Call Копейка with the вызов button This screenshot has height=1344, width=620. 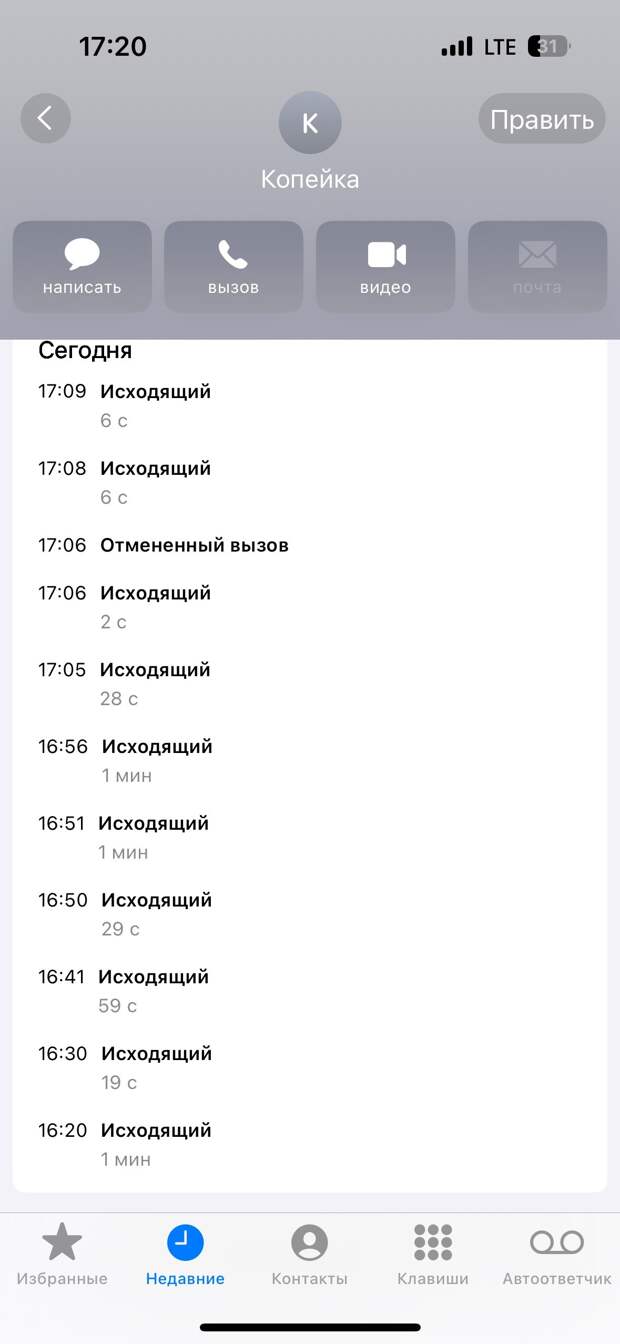point(233,267)
